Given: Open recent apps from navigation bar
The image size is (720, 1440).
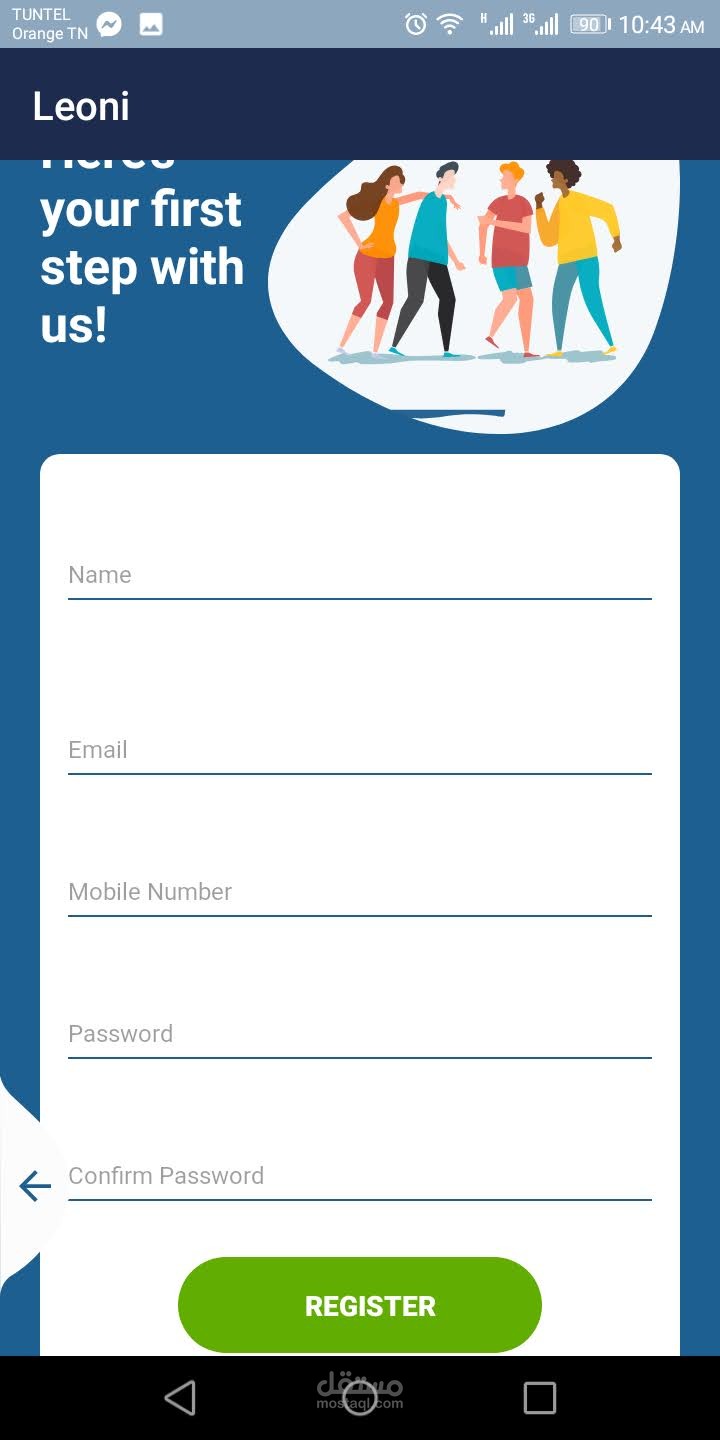Looking at the screenshot, I should (540, 1397).
